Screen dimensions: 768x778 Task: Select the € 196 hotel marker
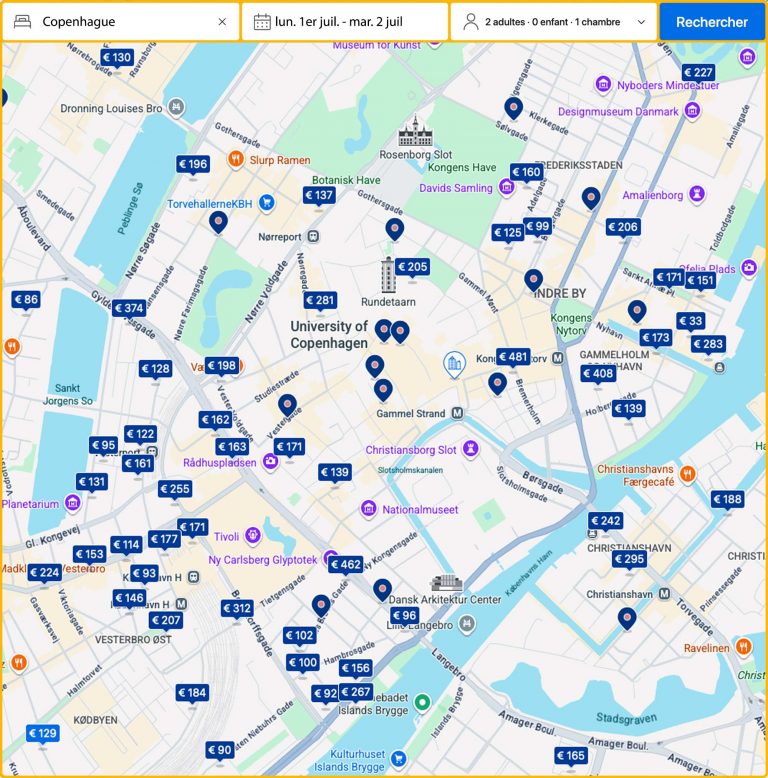(x=193, y=165)
